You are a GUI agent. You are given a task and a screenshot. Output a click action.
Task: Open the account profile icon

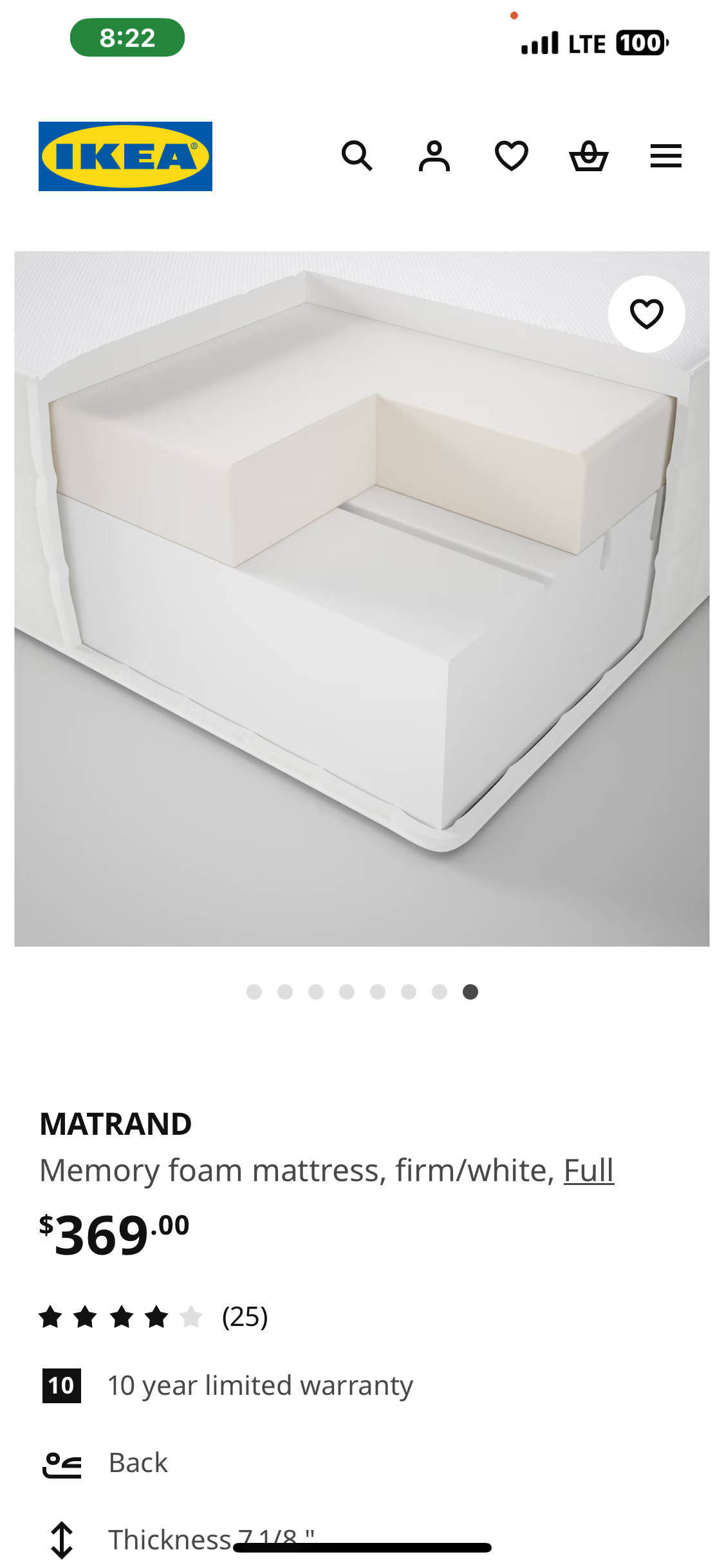coord(434,156)
